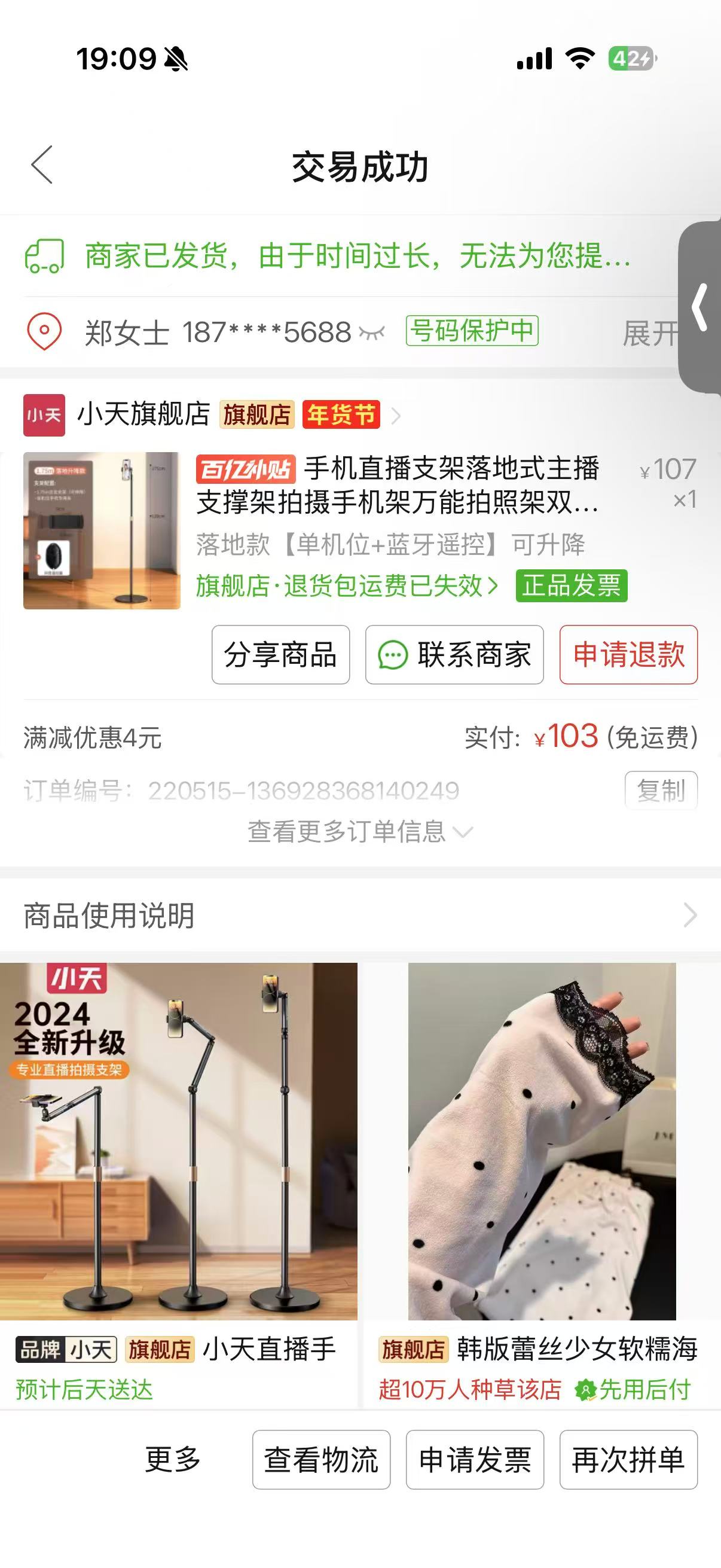Expand the address with 展开
The height and width of the screenshot is (1568, 721).
pyautogui.click(x=649, y=334)
